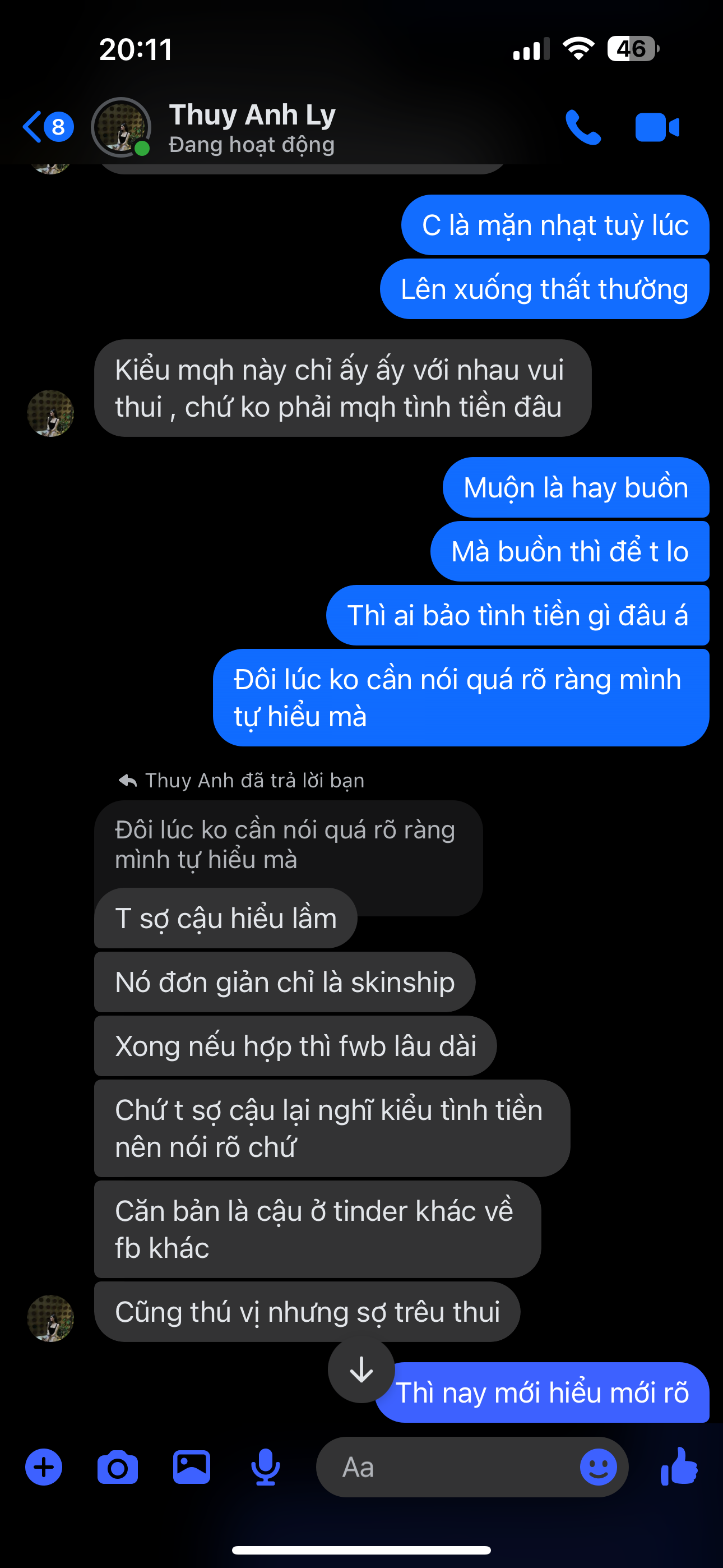This screenshot has width=723, height=1568.
Task: Start a video call with Thuy Anh Ly
Action: pyautogui.click(x=657, y=127)
